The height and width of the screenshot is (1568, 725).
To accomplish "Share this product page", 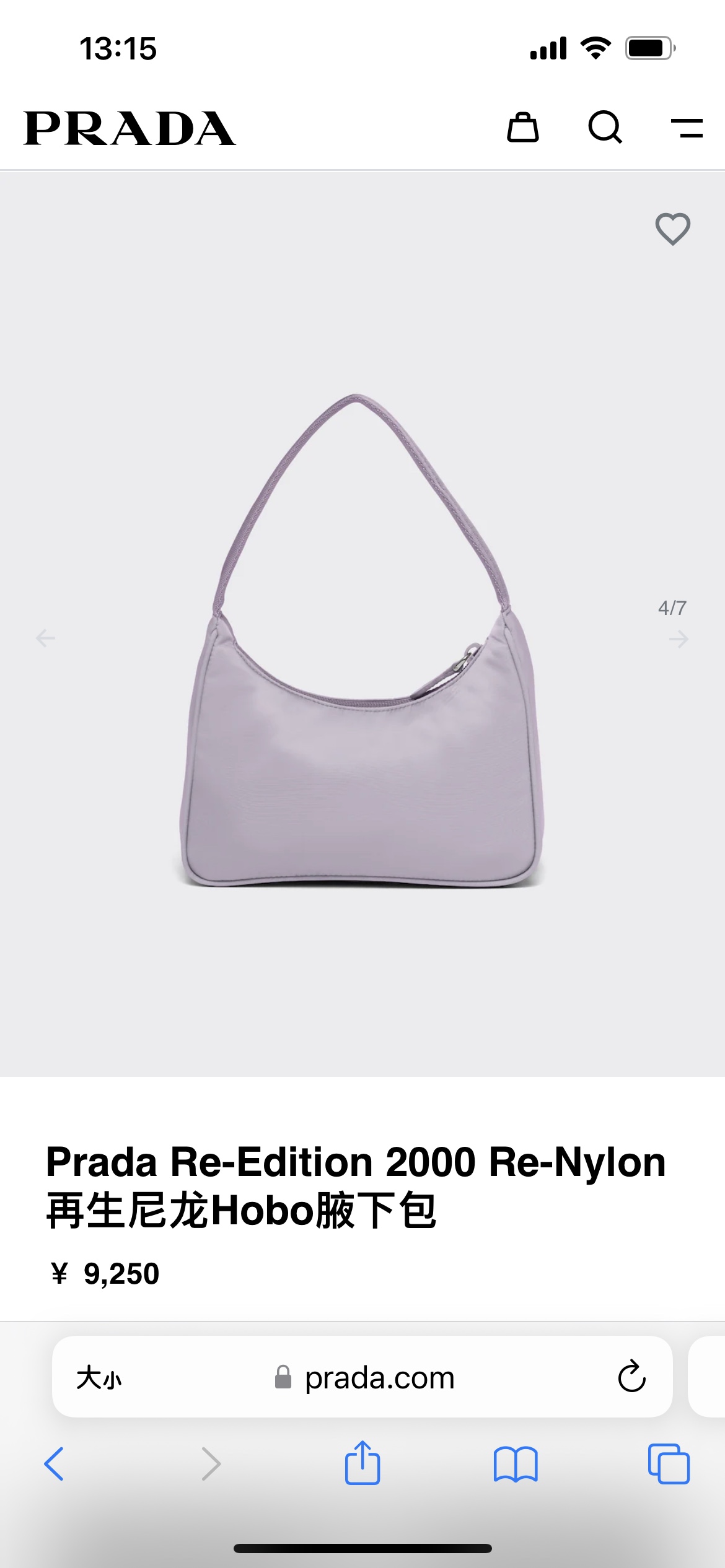I will coord(362,1463).
